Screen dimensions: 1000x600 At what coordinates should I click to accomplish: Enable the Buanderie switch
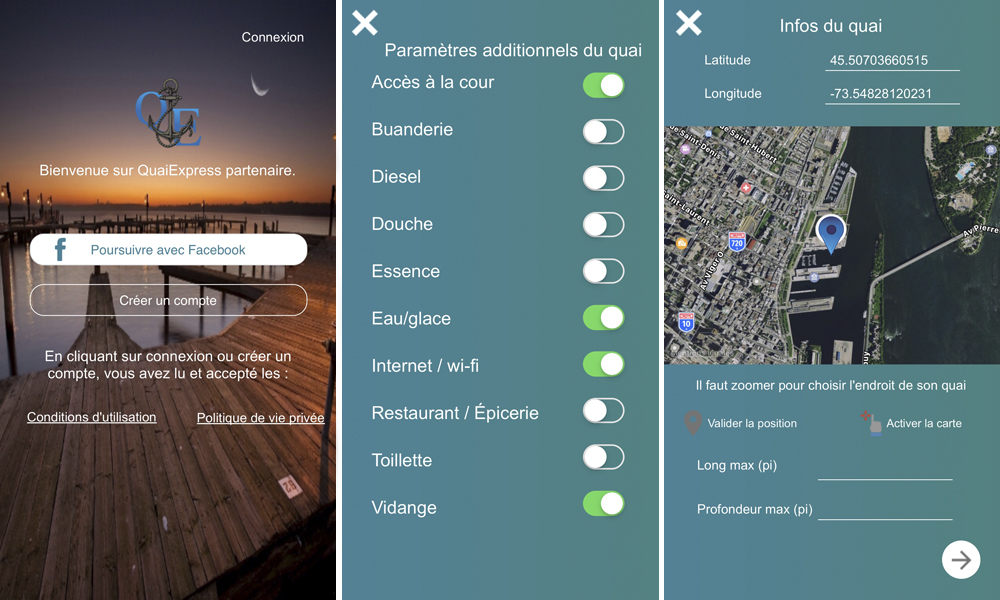(x=603, y=132)
